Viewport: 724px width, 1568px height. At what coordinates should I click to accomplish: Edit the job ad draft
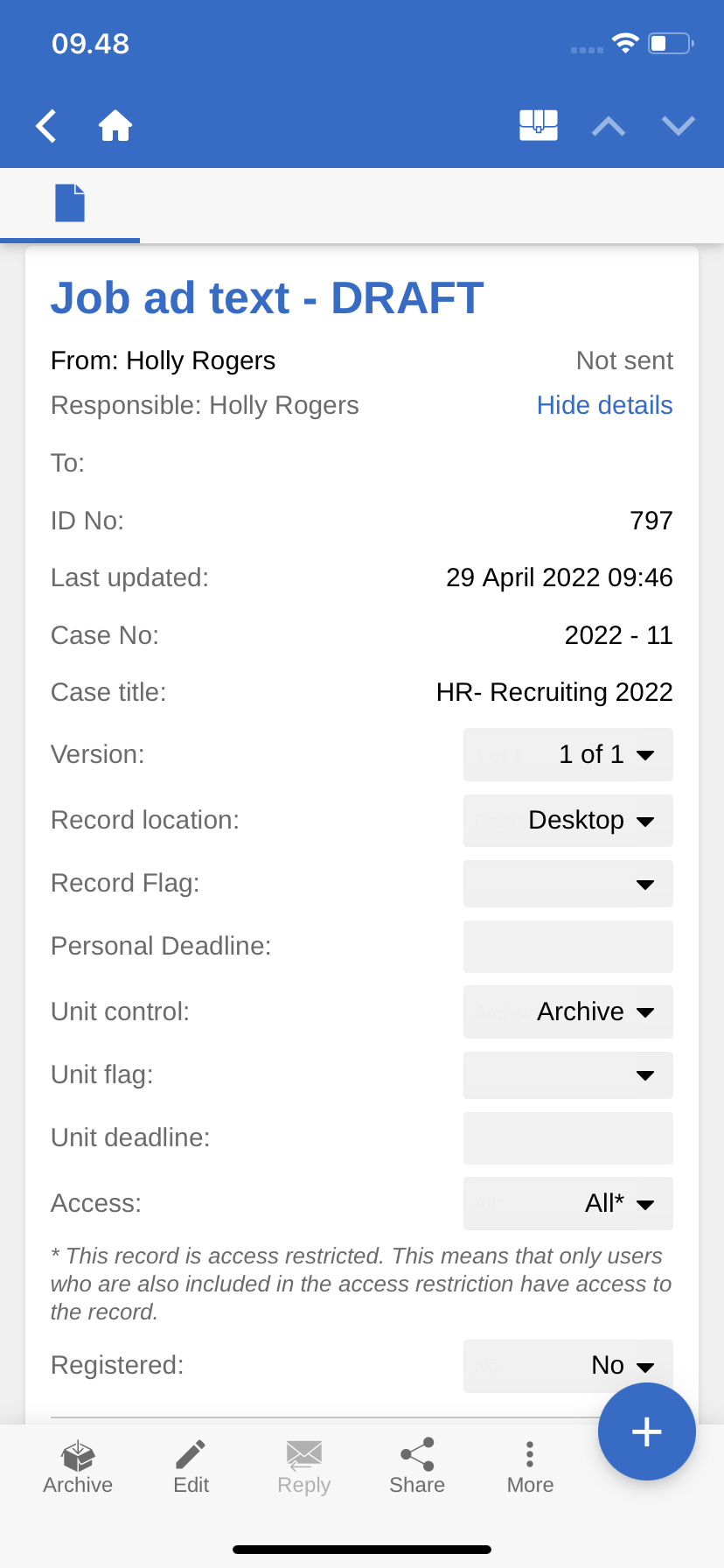191,1466
